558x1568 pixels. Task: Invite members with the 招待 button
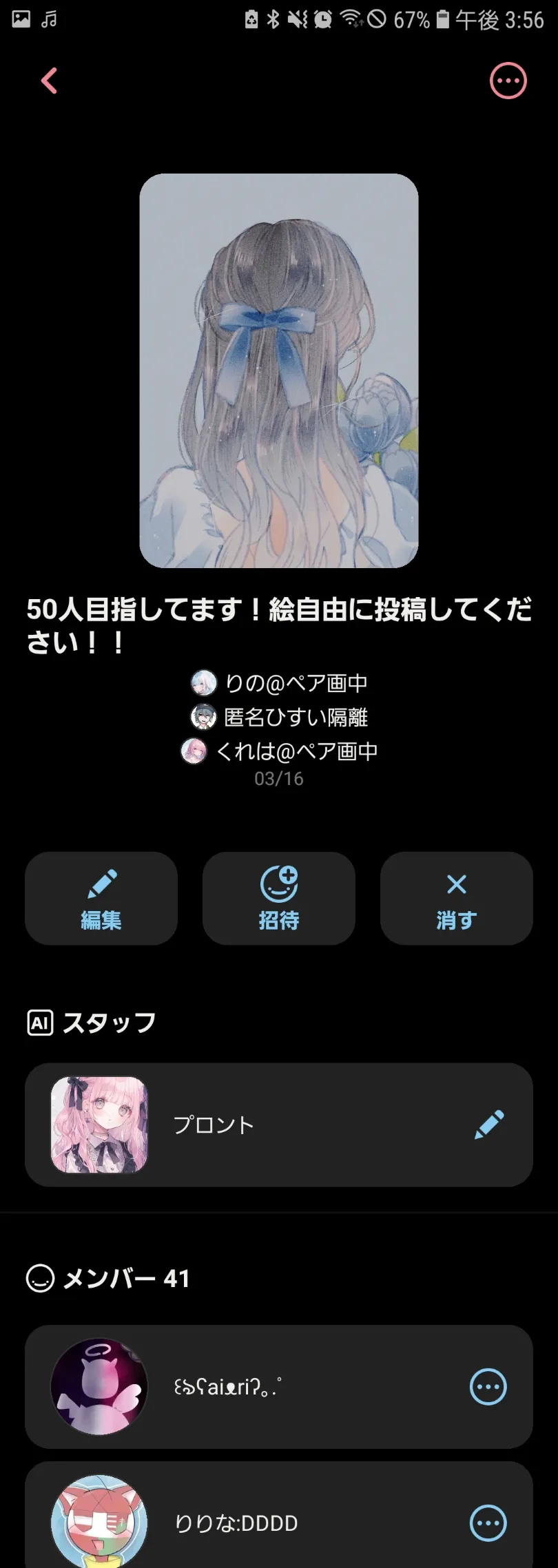[279, 898]
